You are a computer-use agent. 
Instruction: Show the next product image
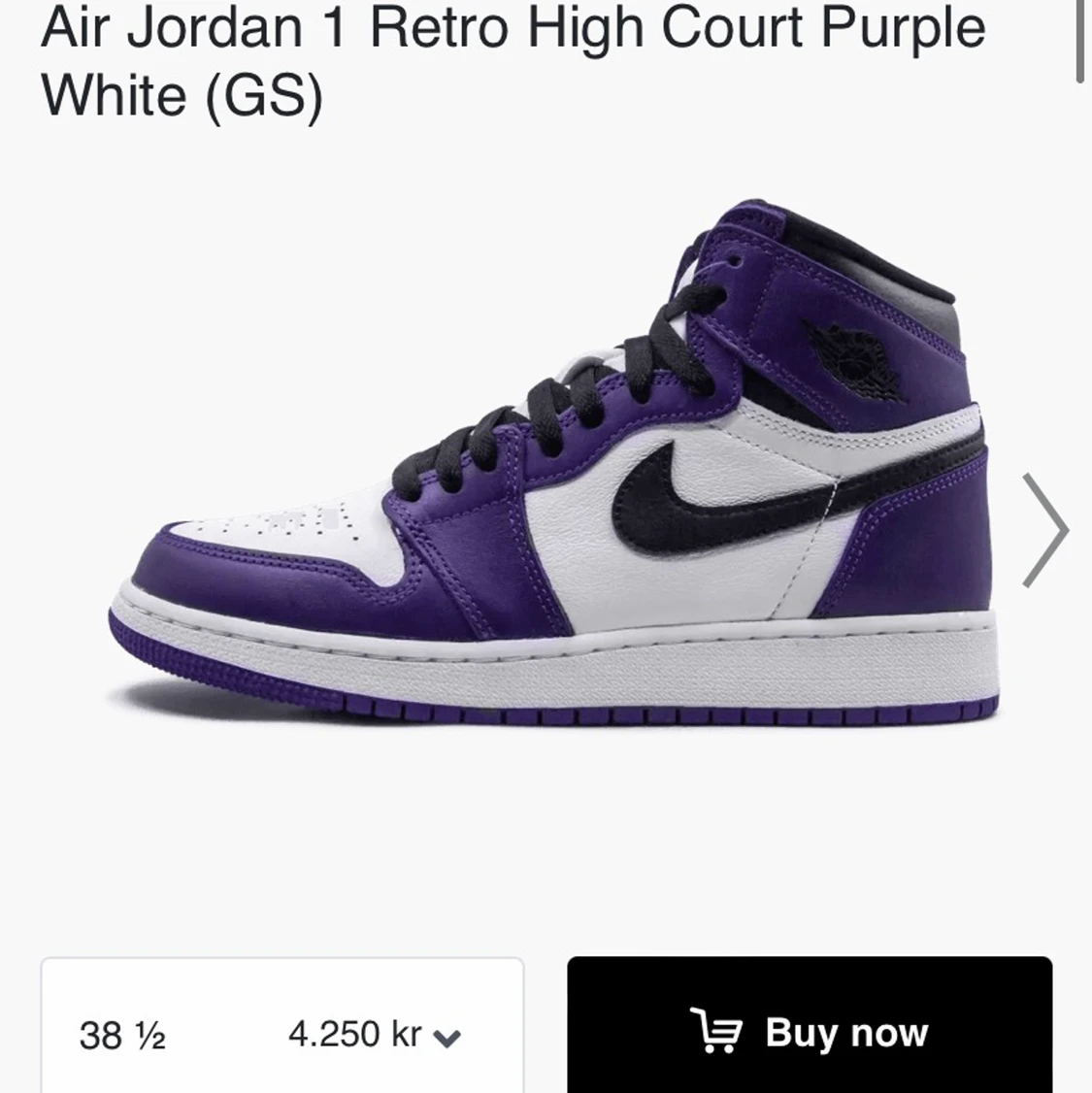(1044, 530)
